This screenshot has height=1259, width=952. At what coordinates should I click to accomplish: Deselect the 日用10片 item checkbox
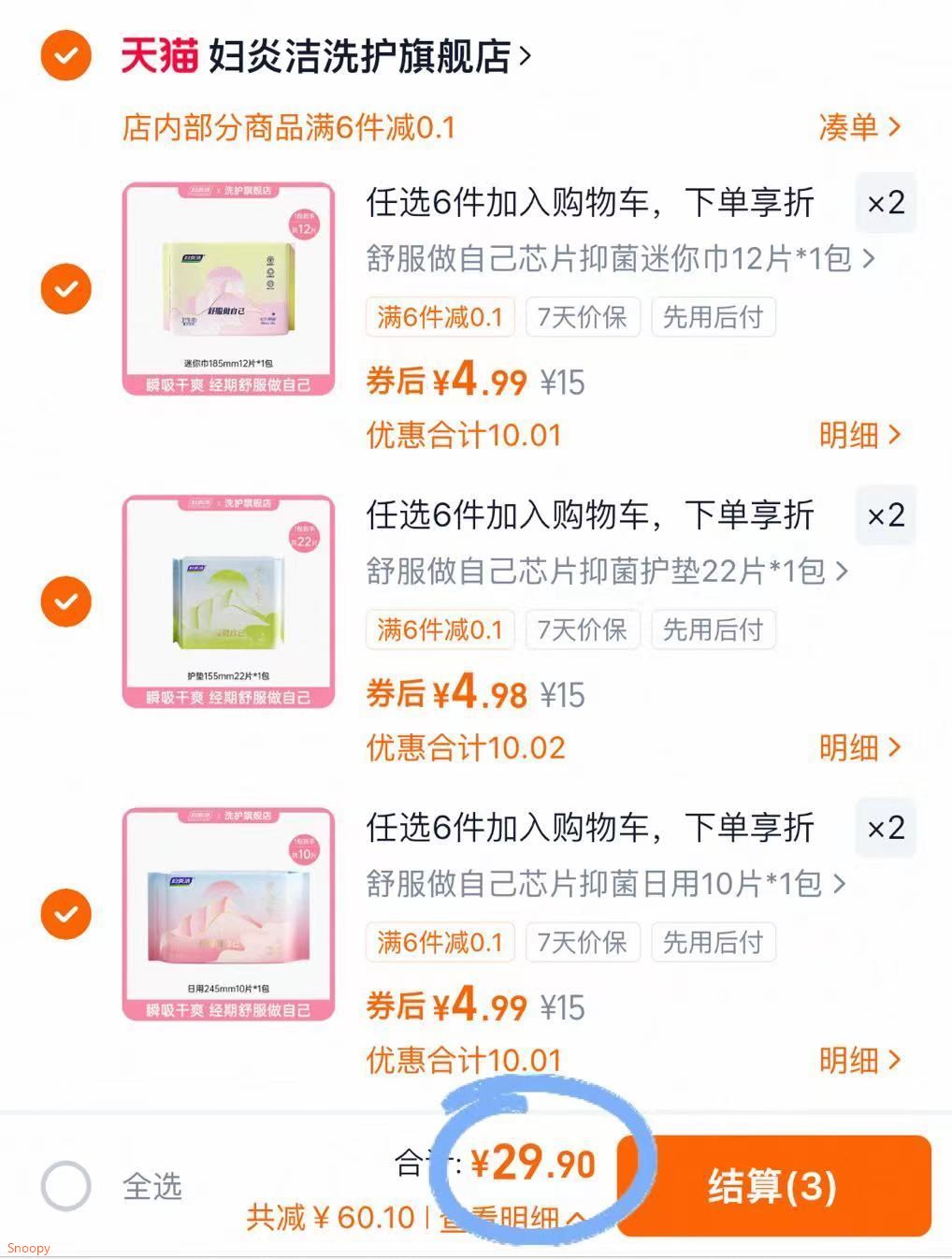tap(65, 913)
